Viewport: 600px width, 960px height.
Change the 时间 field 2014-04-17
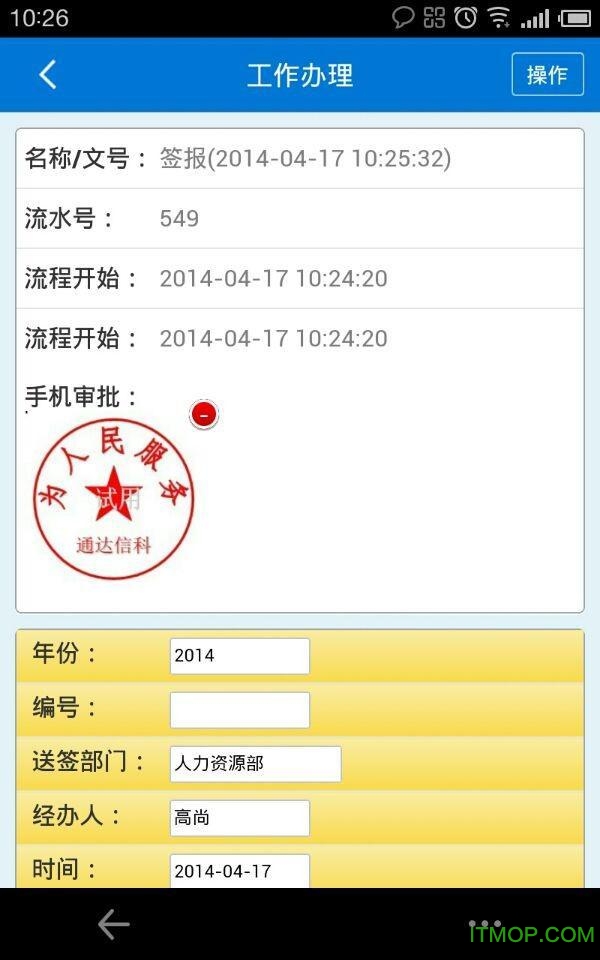coord(239,871)
